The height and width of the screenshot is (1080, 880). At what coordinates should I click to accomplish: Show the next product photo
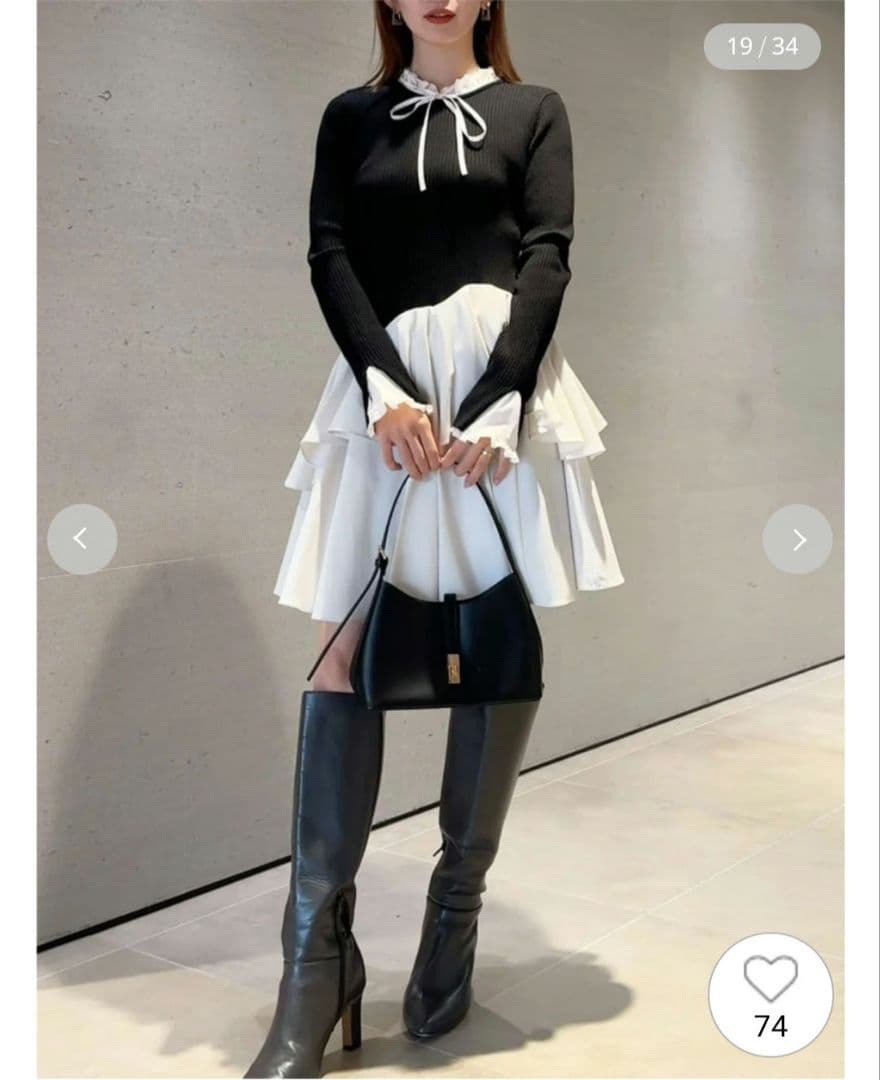point(798,539)
